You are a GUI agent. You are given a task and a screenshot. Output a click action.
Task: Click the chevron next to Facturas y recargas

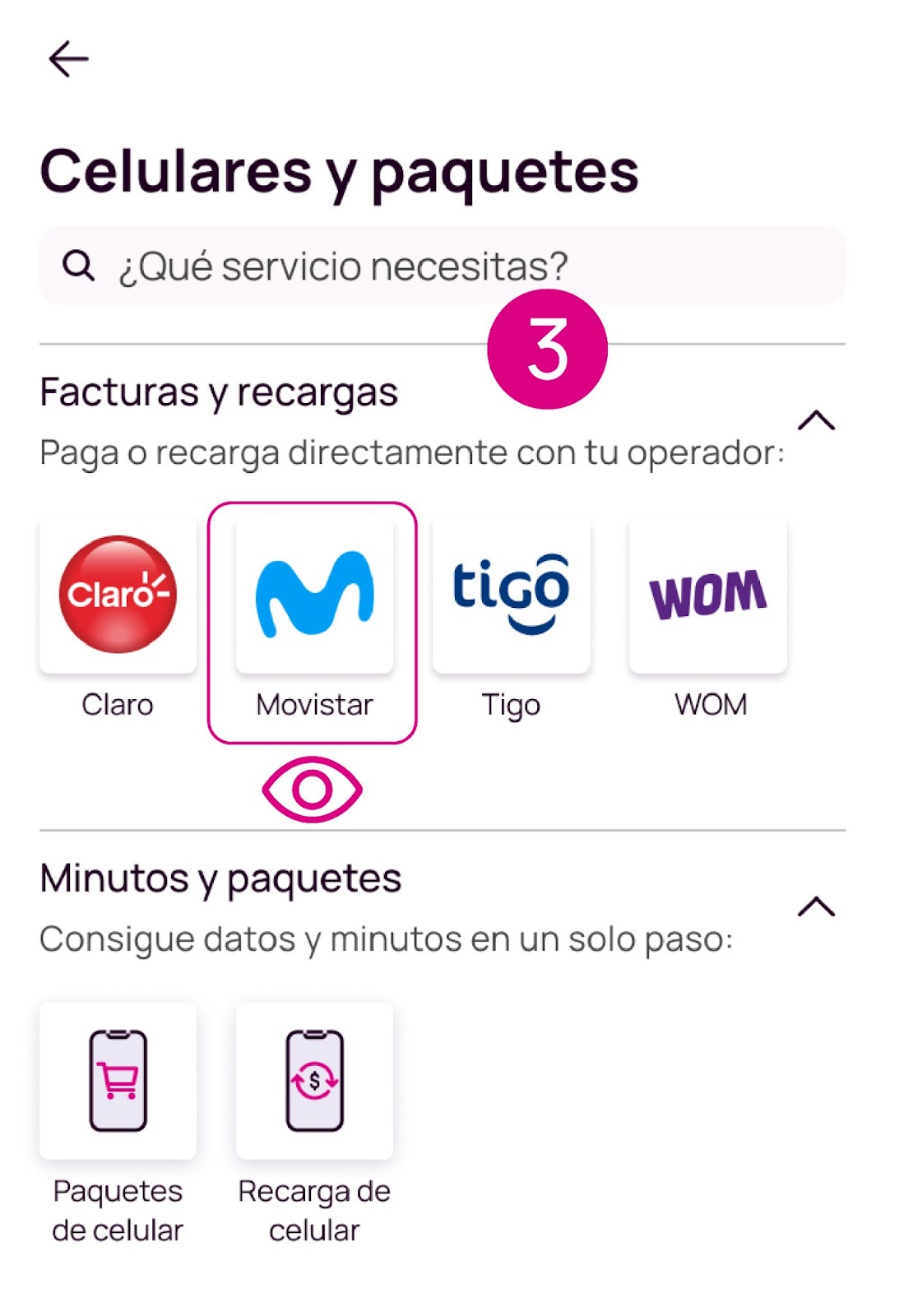coord(815,421)
